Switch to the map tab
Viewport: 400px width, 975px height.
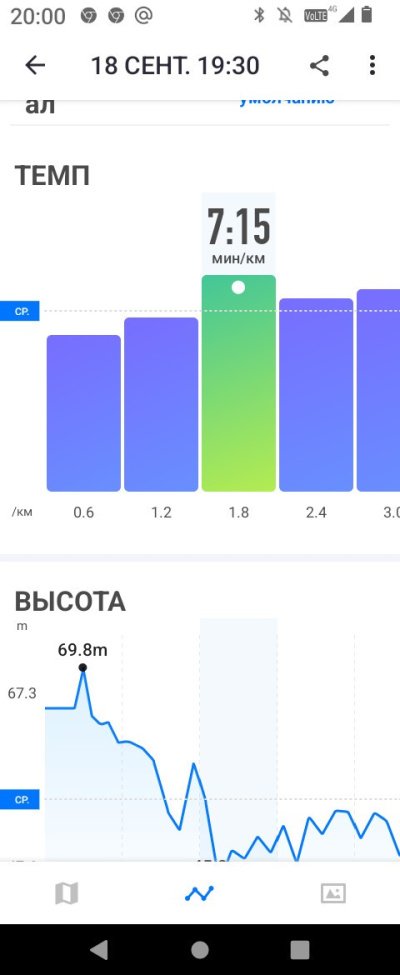coord(67,894)
